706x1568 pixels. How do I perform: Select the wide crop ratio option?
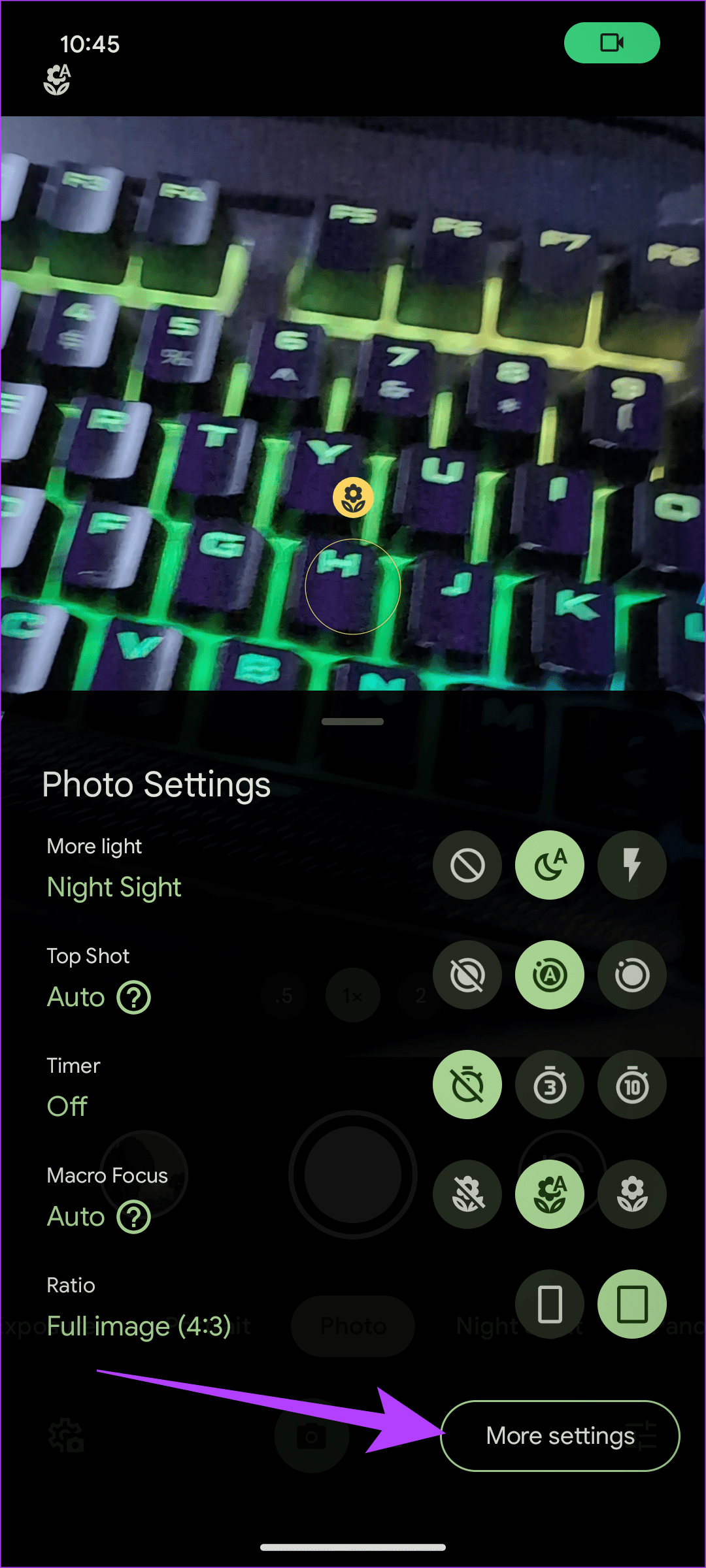[x=550, y=1305]
